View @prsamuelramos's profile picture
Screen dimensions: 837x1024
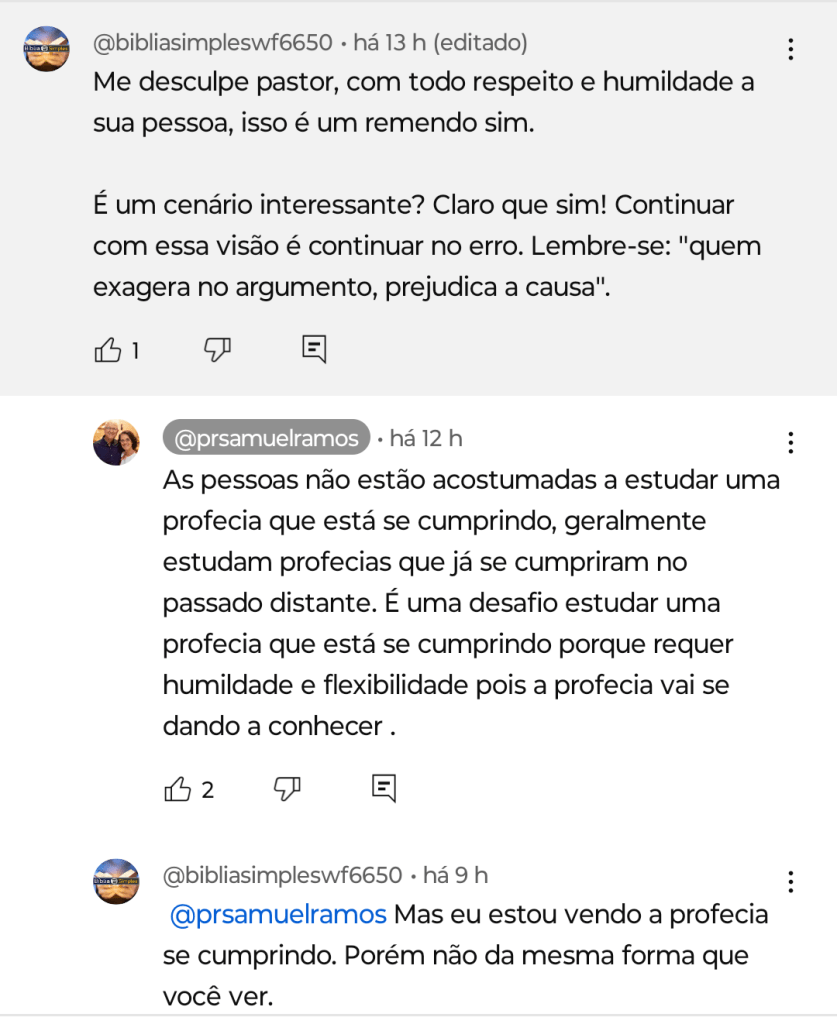pyautogui.click(x=116, y=442)
